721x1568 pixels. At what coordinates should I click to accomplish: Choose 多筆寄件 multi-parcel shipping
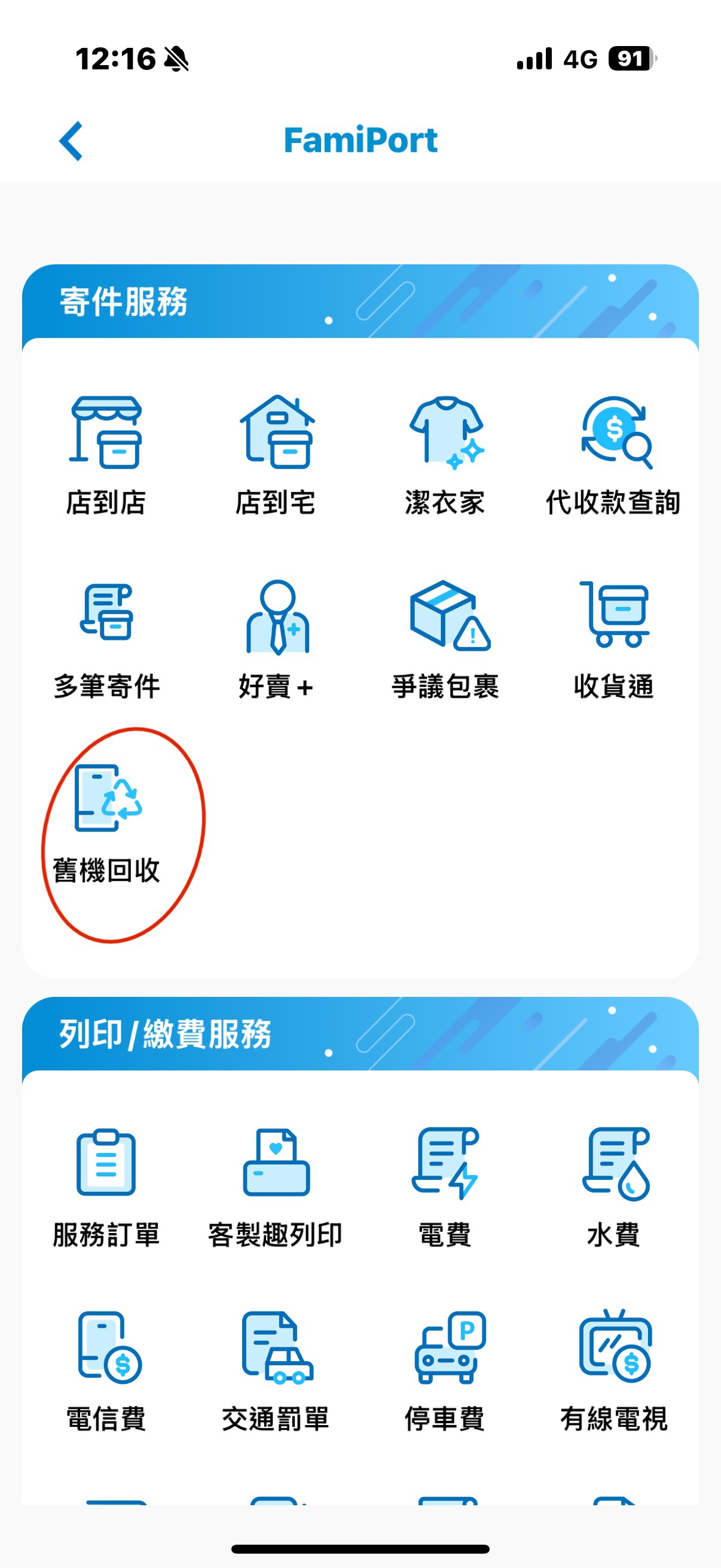coord(106,640)
